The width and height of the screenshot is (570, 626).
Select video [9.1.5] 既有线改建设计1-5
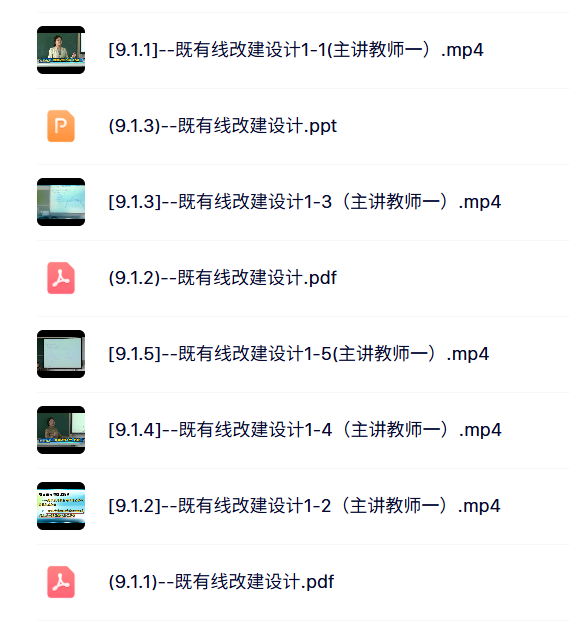pyautogui.click(x=303, y=354)
